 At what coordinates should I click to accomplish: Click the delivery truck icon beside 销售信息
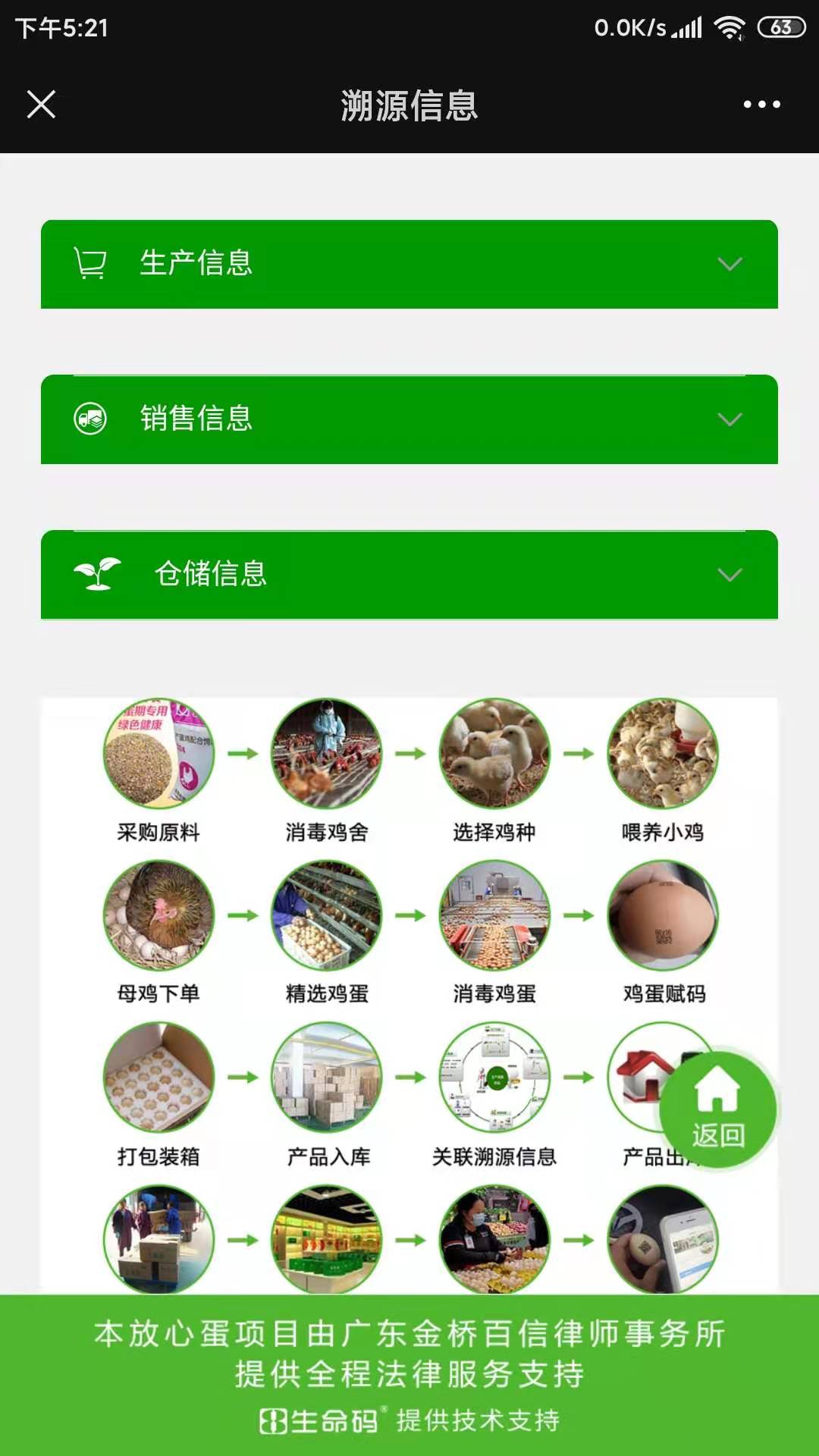(x=89, y=418)
